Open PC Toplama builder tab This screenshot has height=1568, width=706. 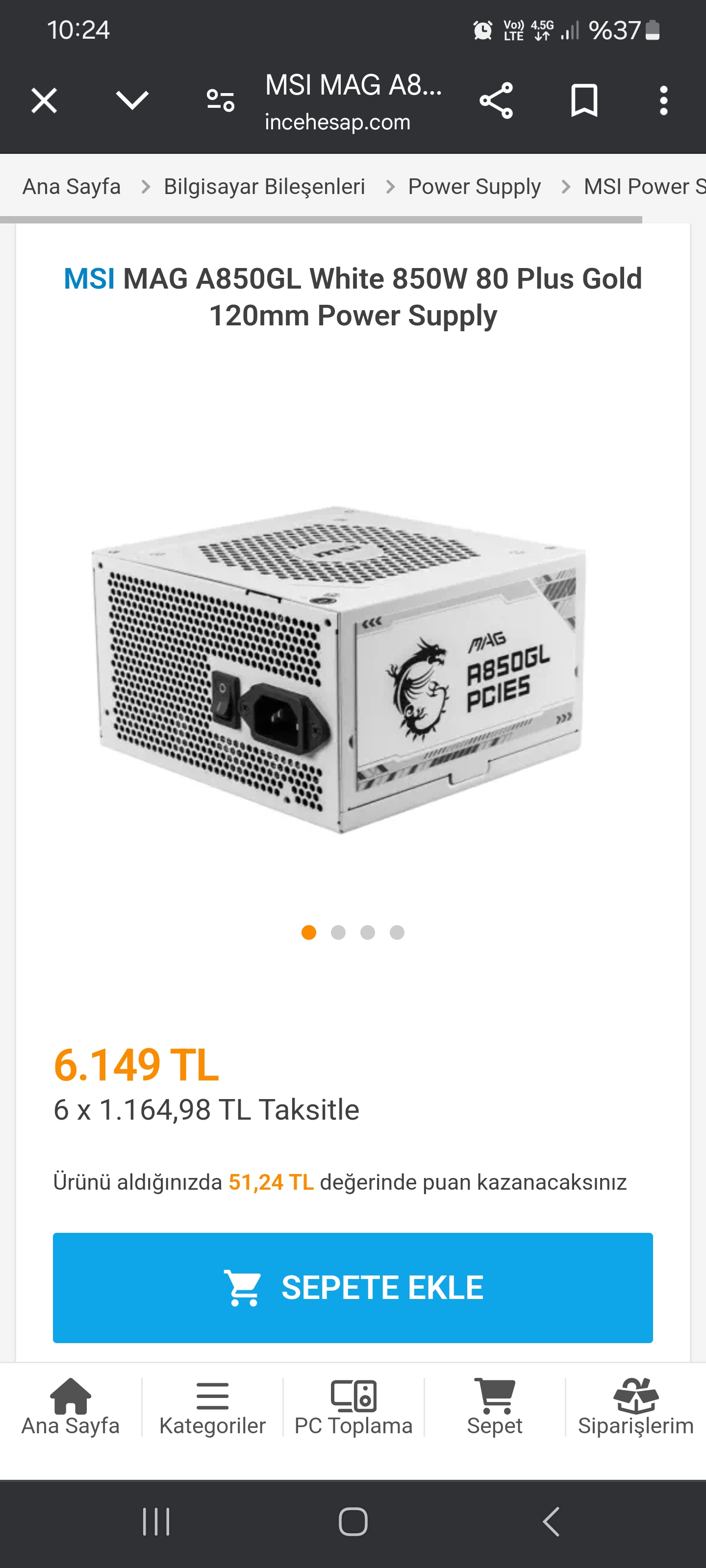[x=353, y=1407]
